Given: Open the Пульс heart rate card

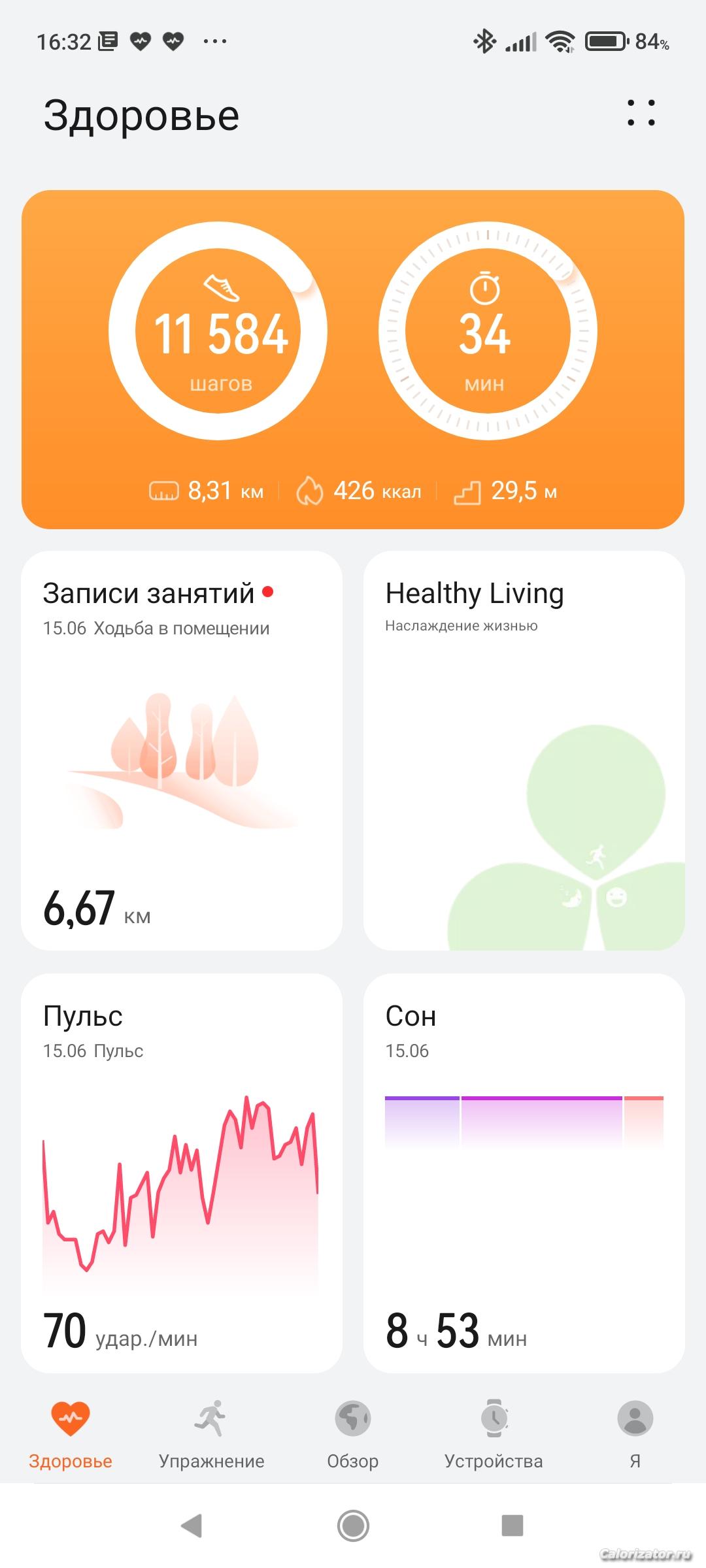Looking at the screenshot, I should (182, 1173).
